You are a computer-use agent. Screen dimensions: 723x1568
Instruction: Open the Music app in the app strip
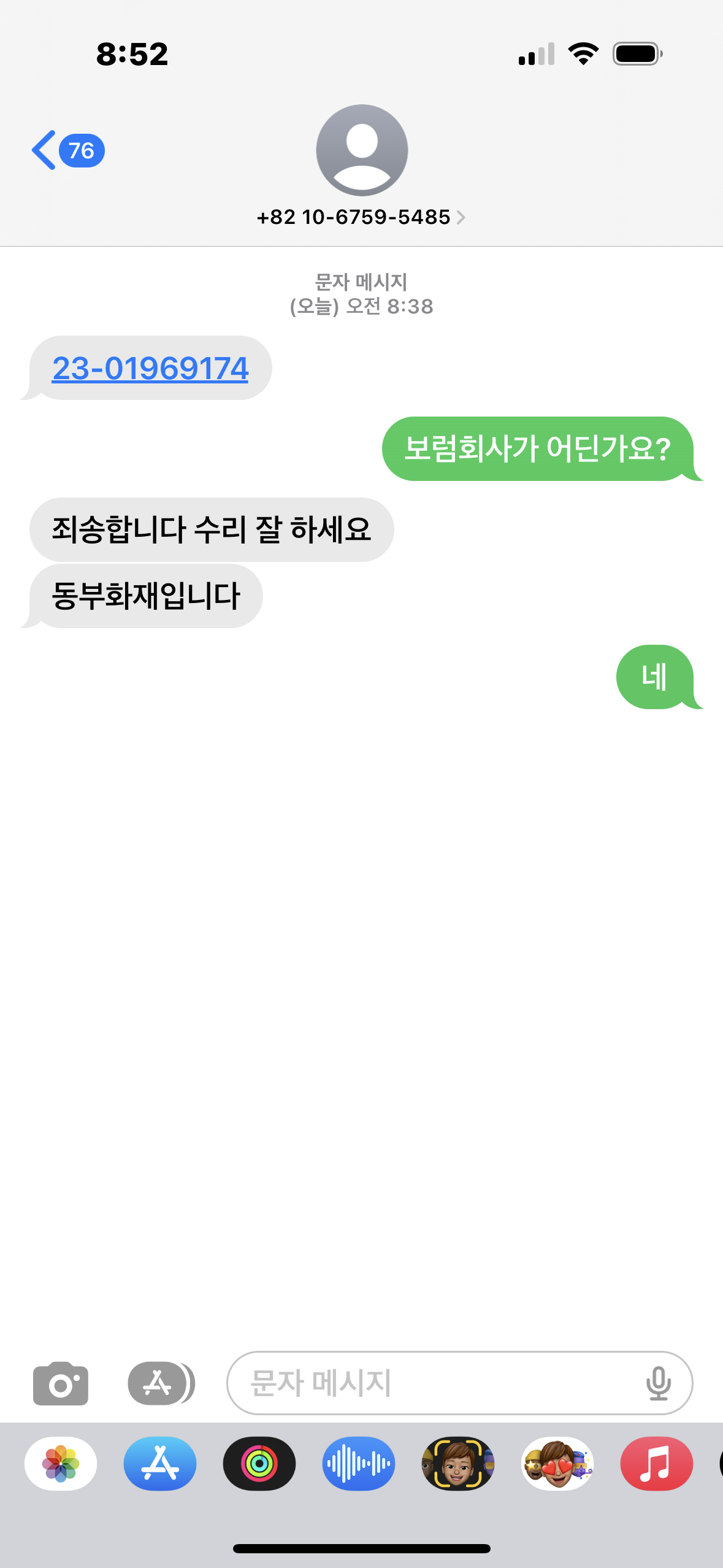click(x=657, y=1464)
